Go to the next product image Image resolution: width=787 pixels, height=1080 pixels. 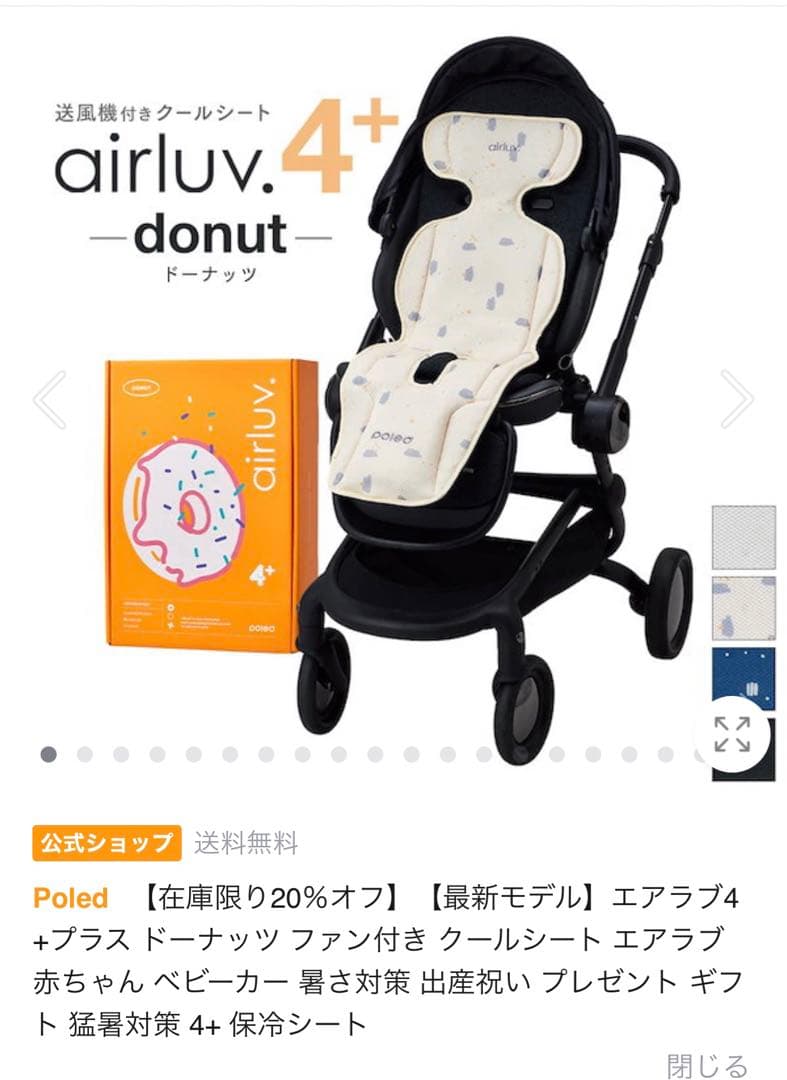pyautogui.click(x=737, y=399)
